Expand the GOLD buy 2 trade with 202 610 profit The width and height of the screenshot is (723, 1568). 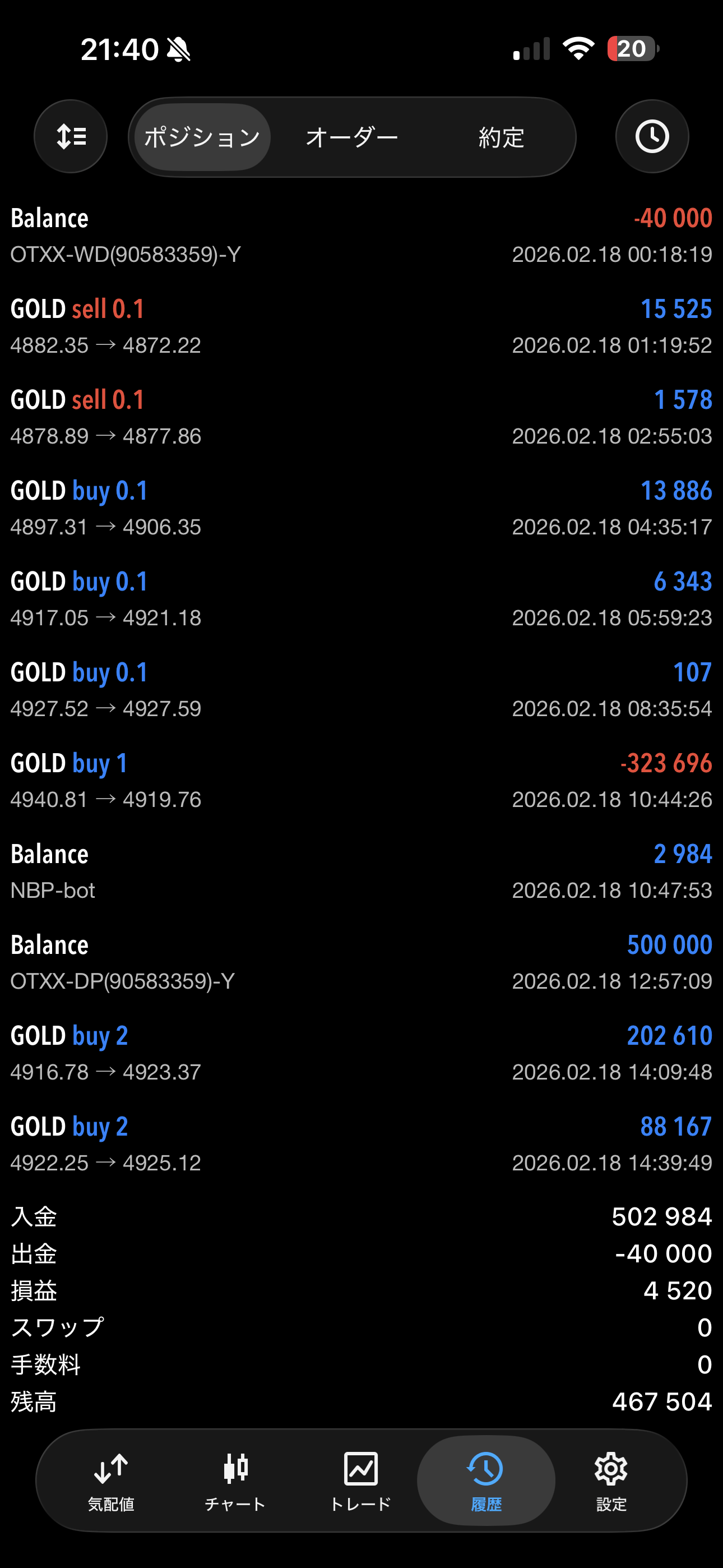[361, 1053]
